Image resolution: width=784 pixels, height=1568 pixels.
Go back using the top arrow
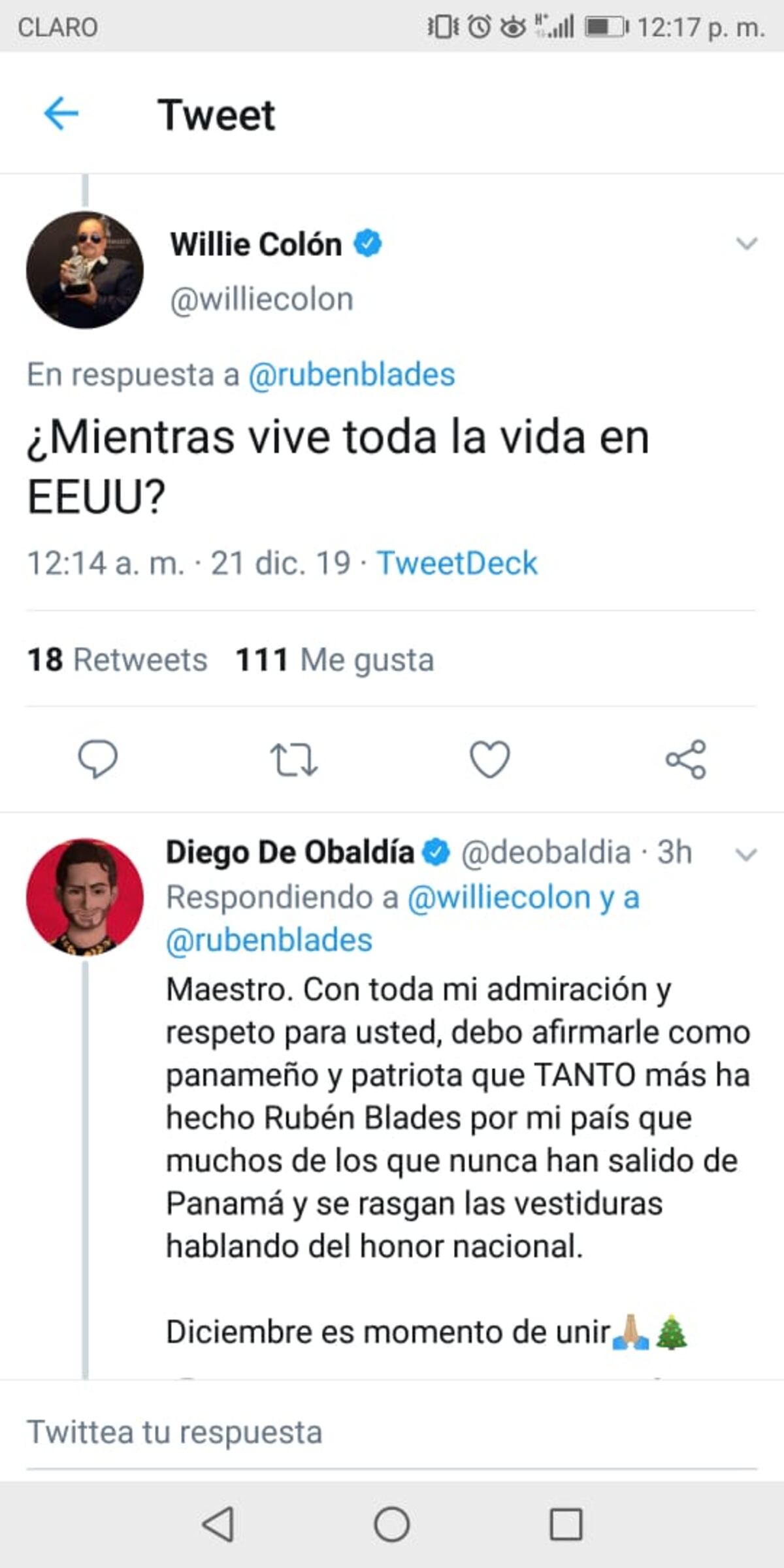(x=61, y=114)
